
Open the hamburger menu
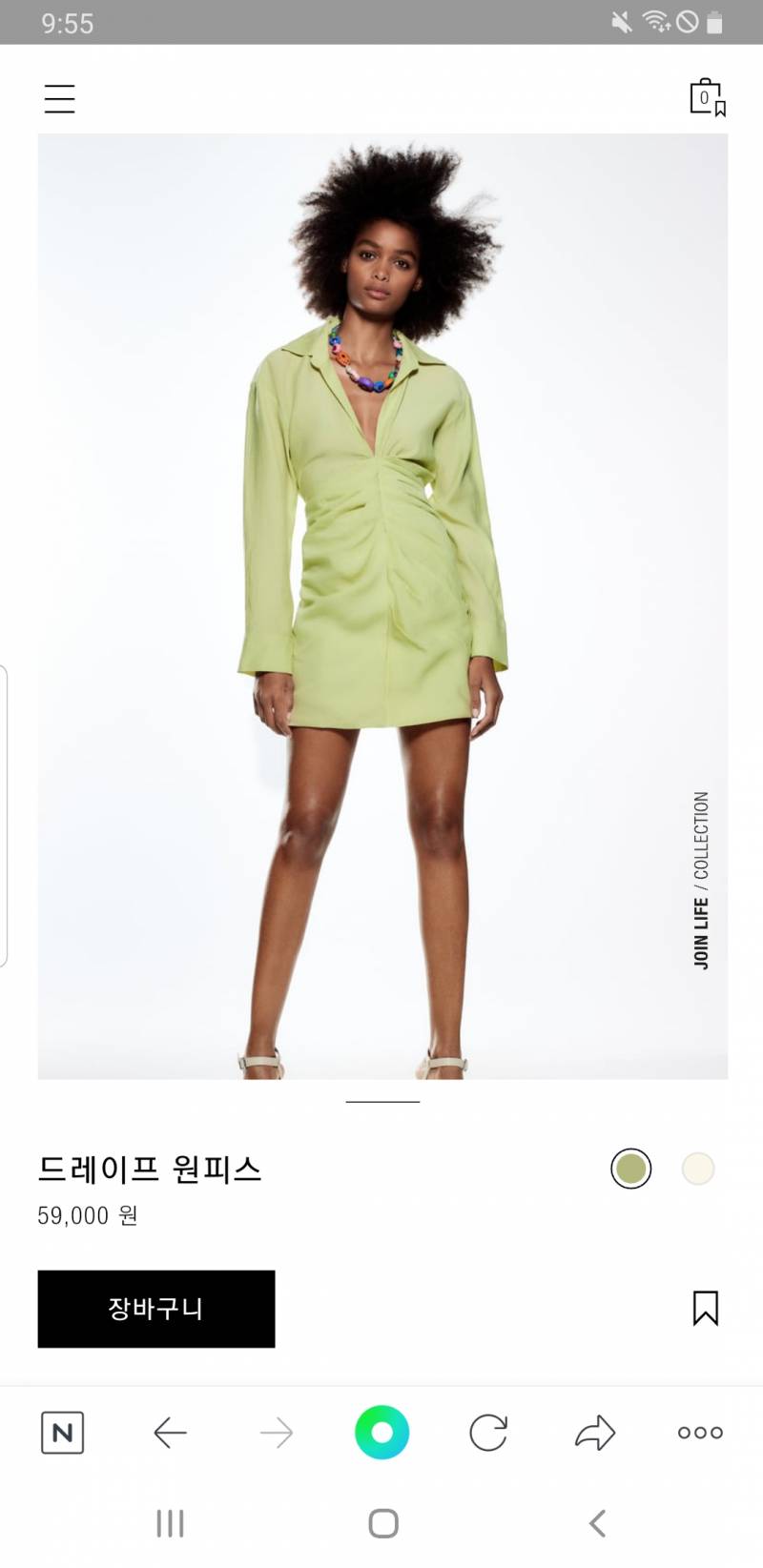(x=59, y=98)
